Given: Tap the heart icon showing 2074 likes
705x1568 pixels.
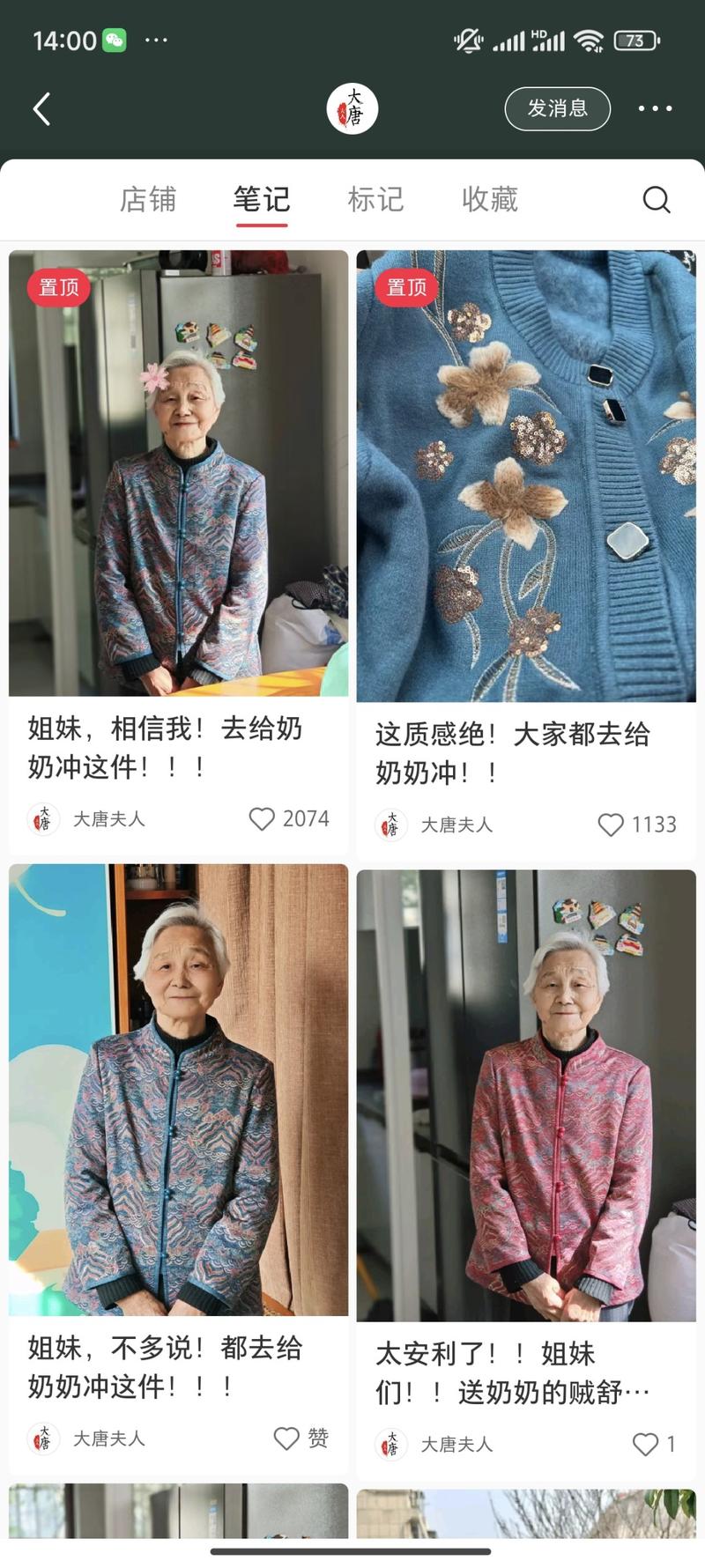Looking at the screenshot, I should pos(262,819).
